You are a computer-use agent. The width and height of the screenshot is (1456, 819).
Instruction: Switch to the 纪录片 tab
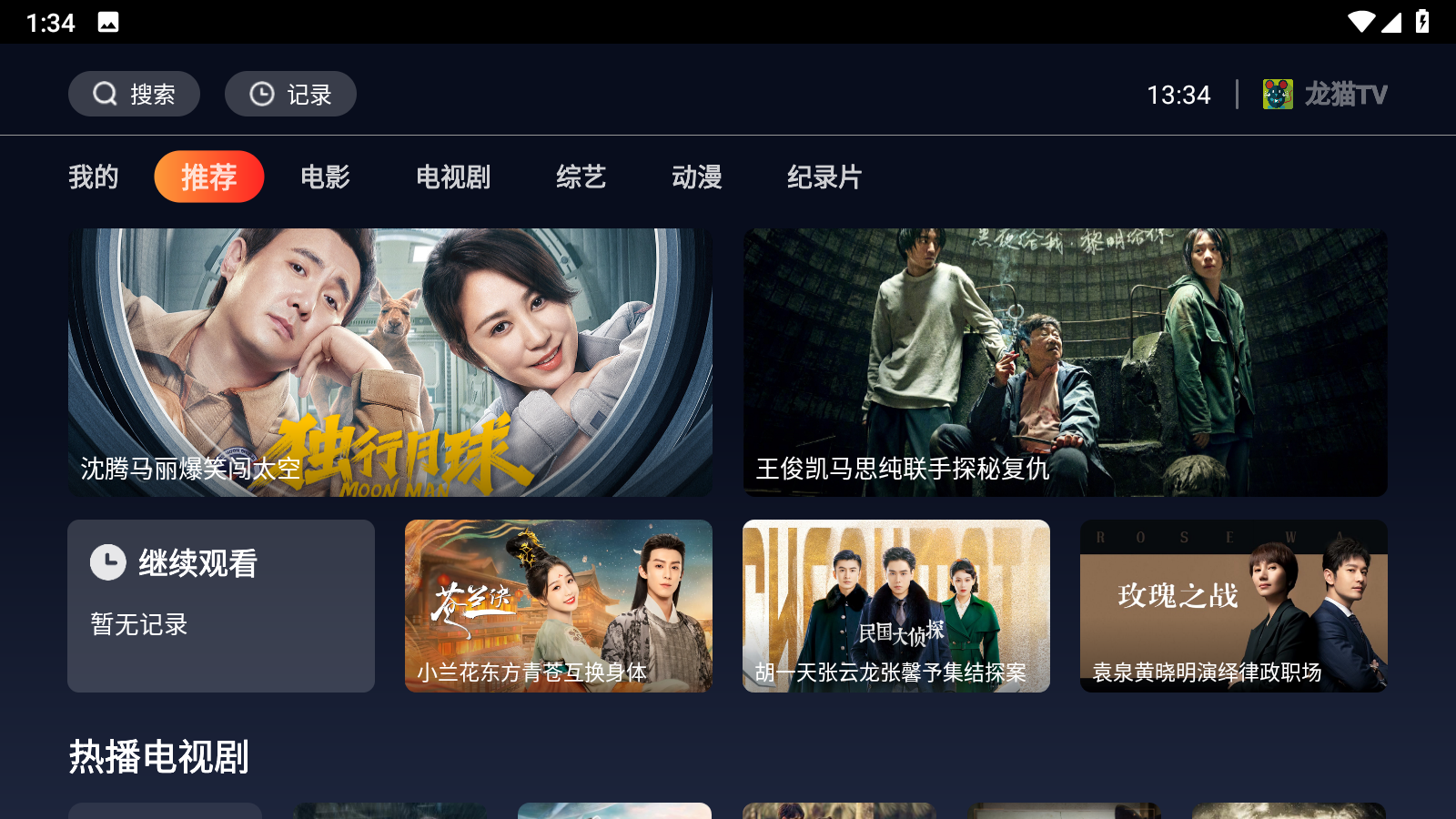point(824,177)
